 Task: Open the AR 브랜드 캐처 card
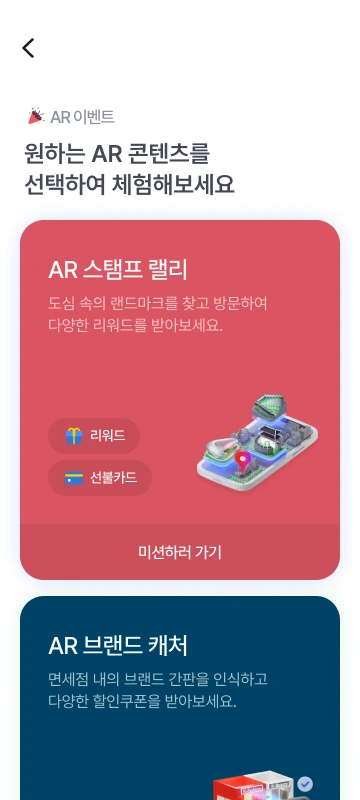coord(179,698)
